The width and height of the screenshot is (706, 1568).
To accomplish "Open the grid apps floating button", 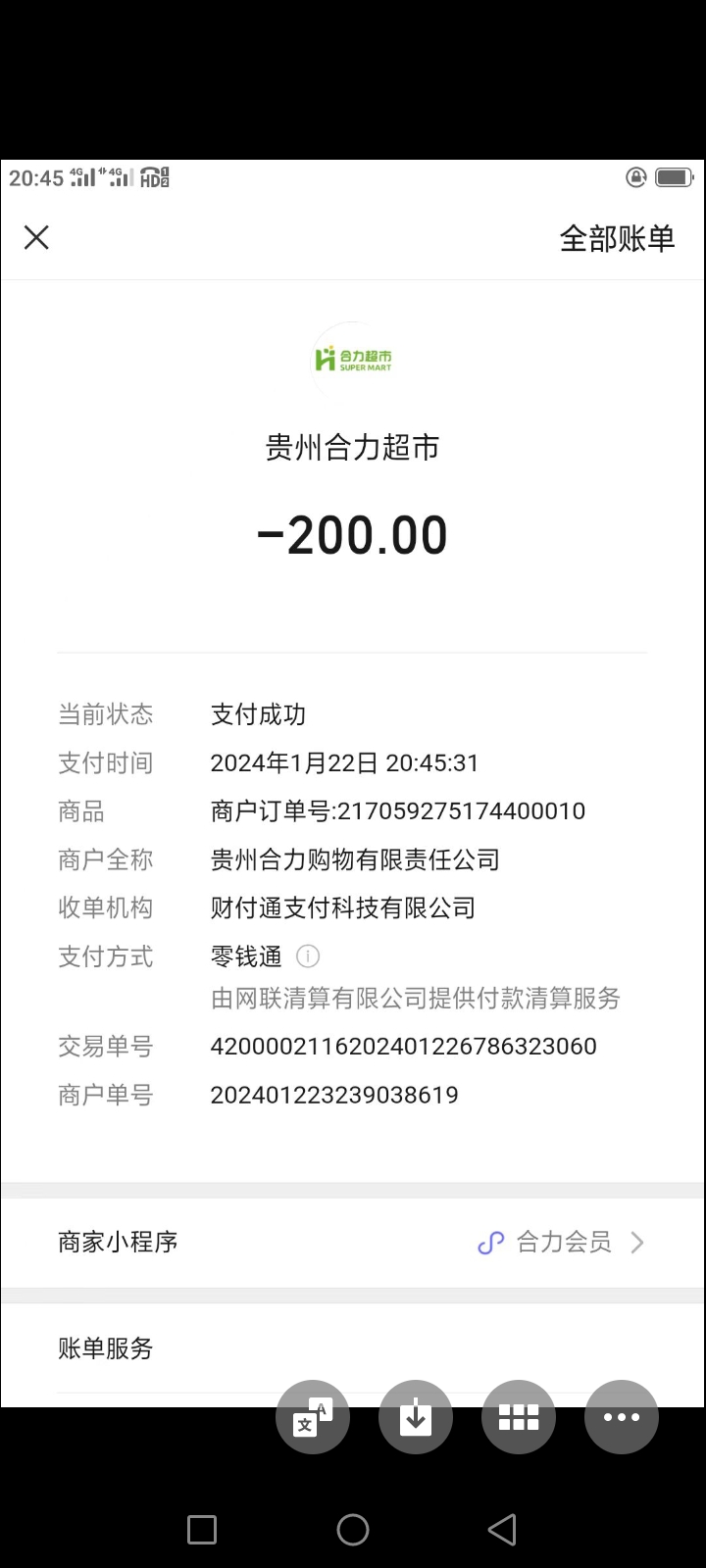I will pos(519,1417).
